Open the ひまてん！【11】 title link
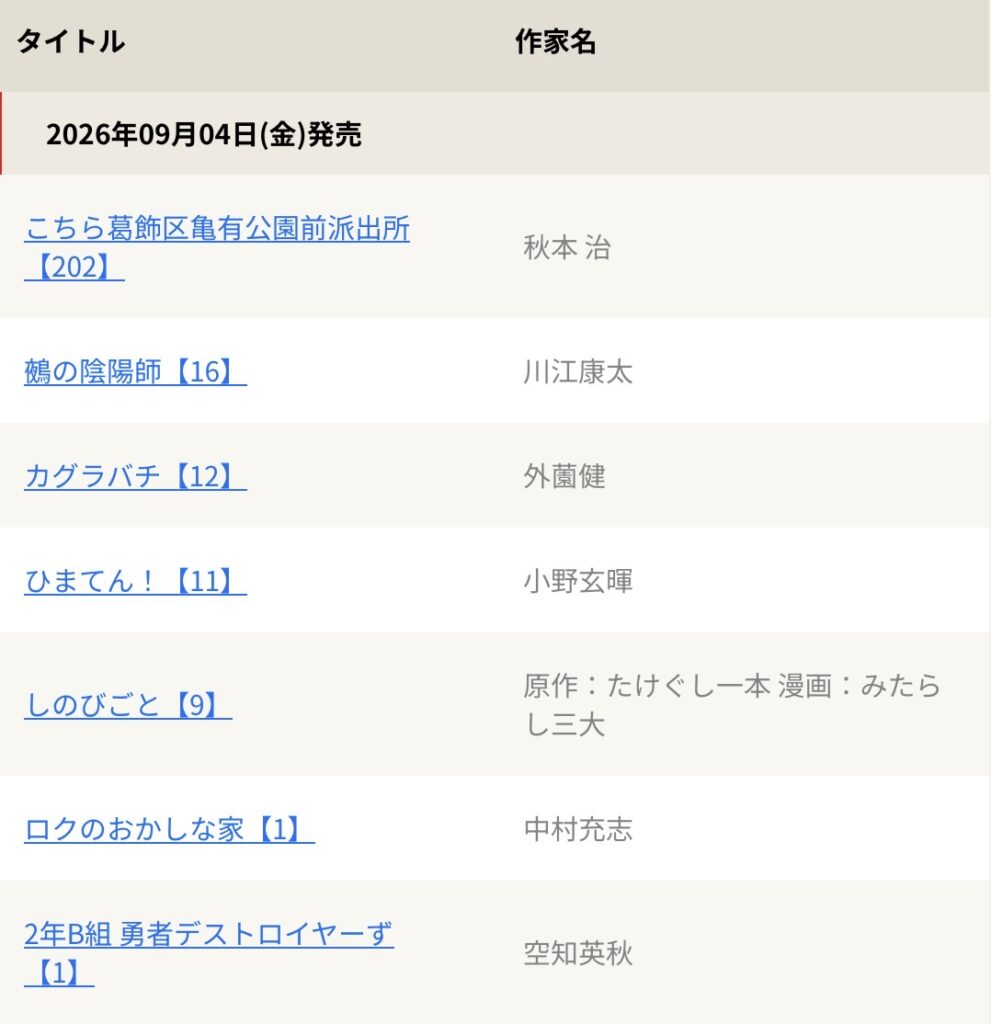Image resolution: width=991 pixels, height=1024 pixels. click(x=135, y=581)
